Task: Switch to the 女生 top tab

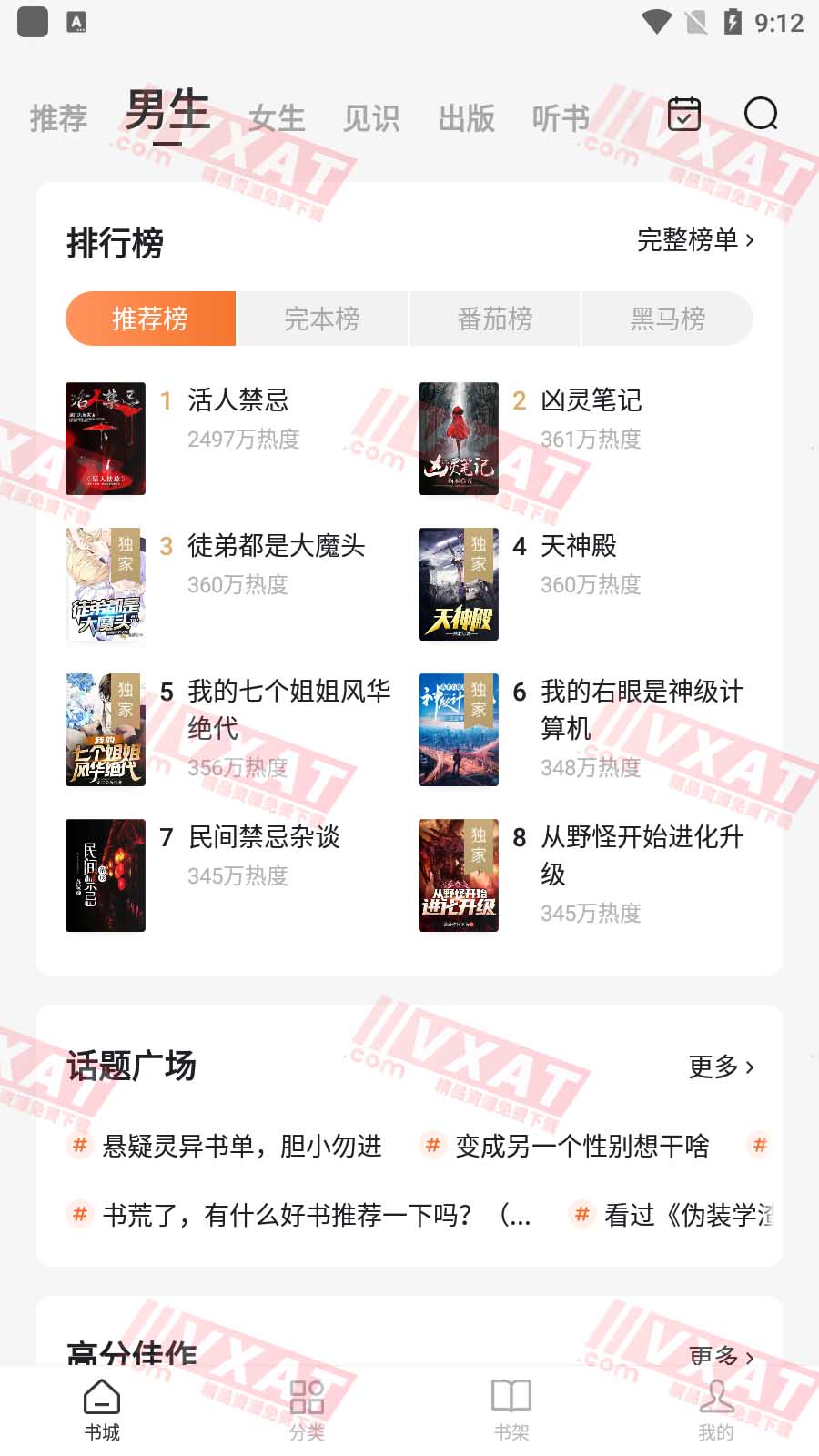Action: pos(277,118)
